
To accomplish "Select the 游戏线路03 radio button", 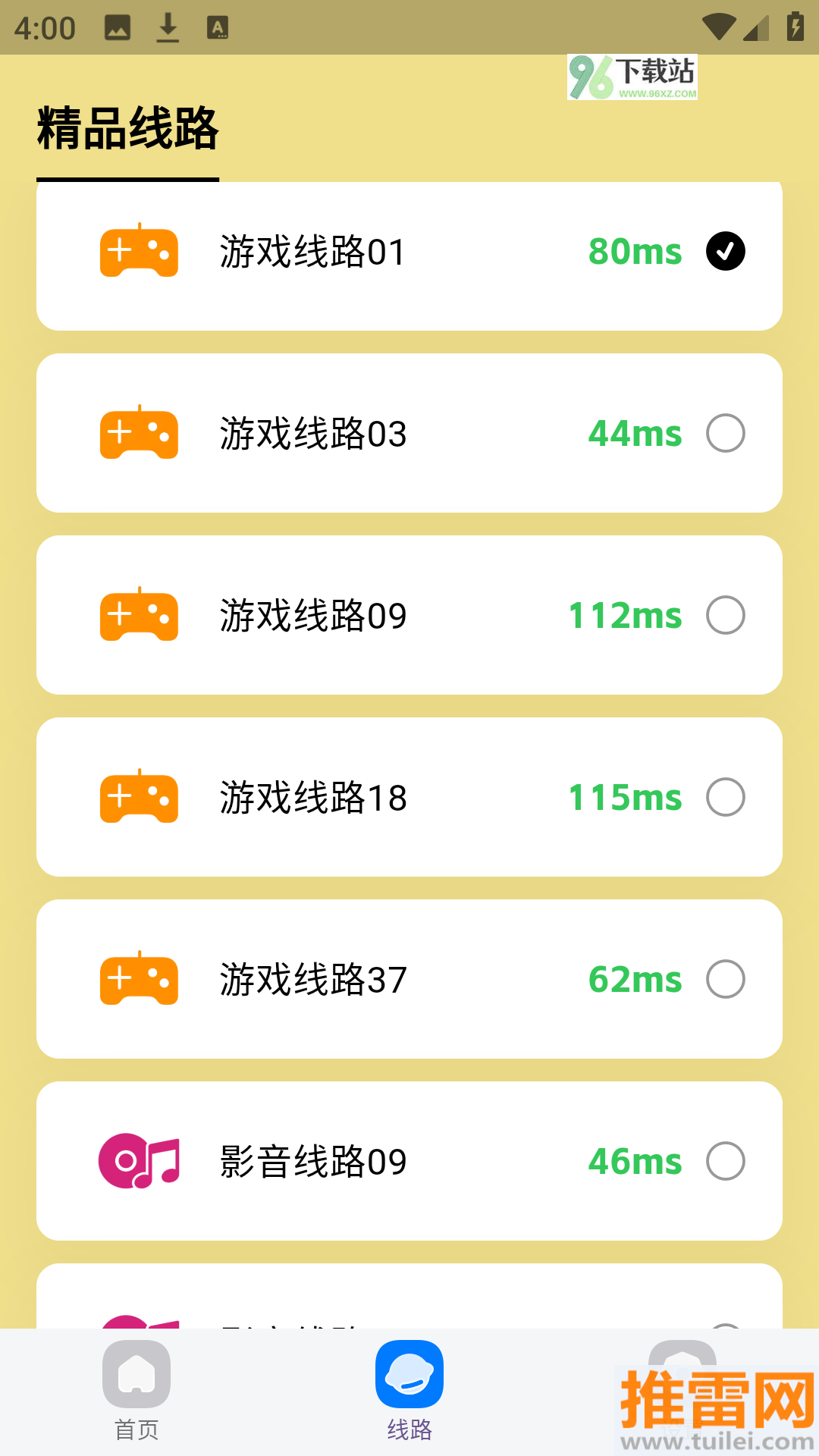I will 725,433.
